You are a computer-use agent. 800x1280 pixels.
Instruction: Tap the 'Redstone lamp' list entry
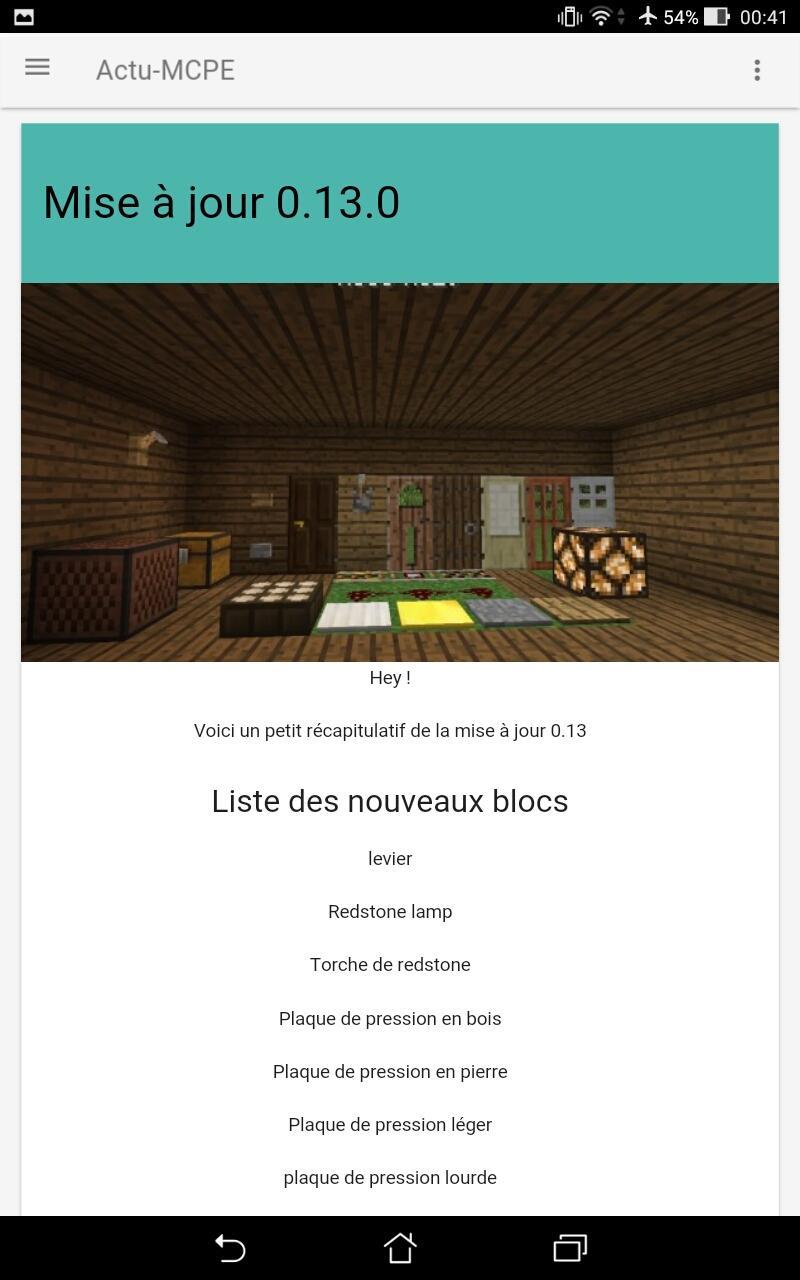pos(390,911)
